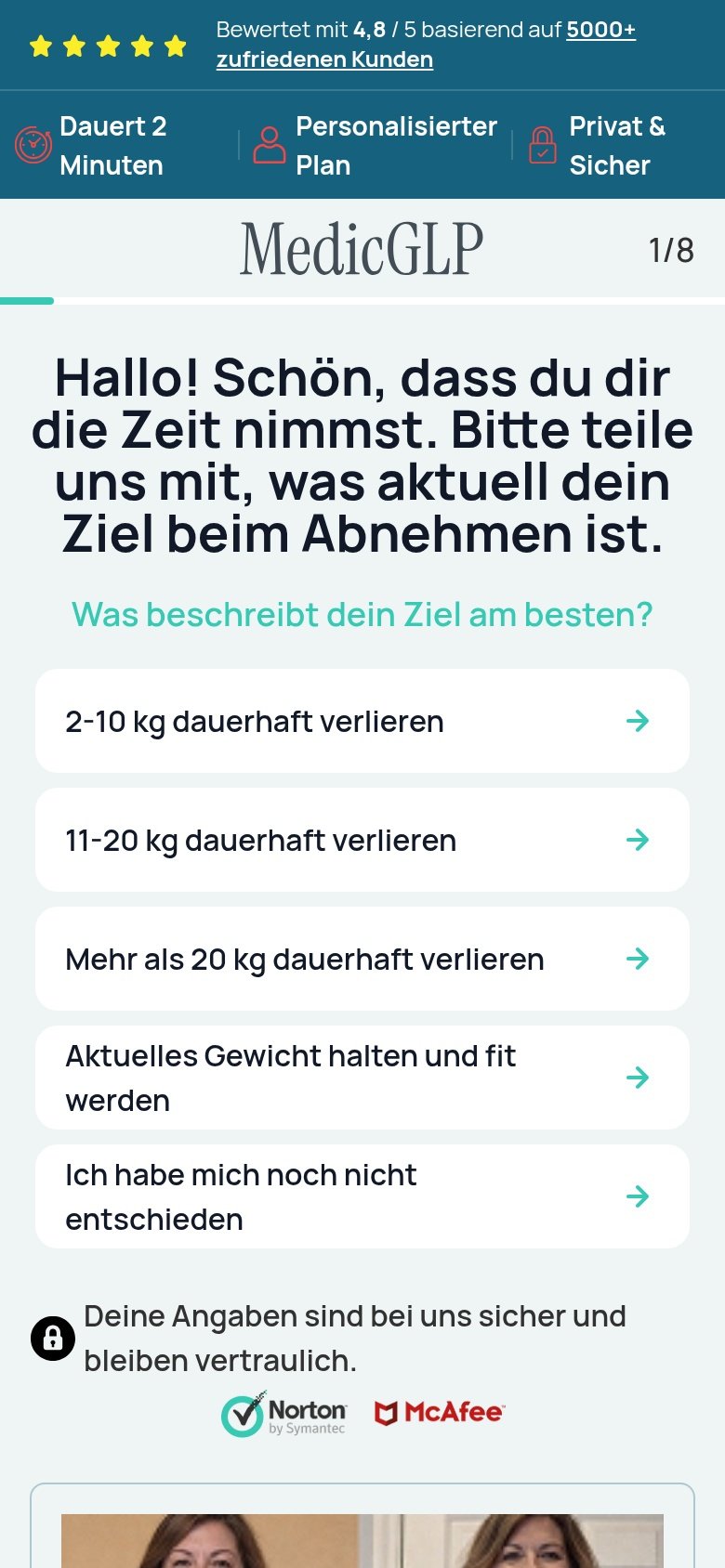The image size is (725, 1568).
Task: Select Aktuelles Gewicht halten und fit werden
Action: pyautogui.click(x=362, y=1078)
